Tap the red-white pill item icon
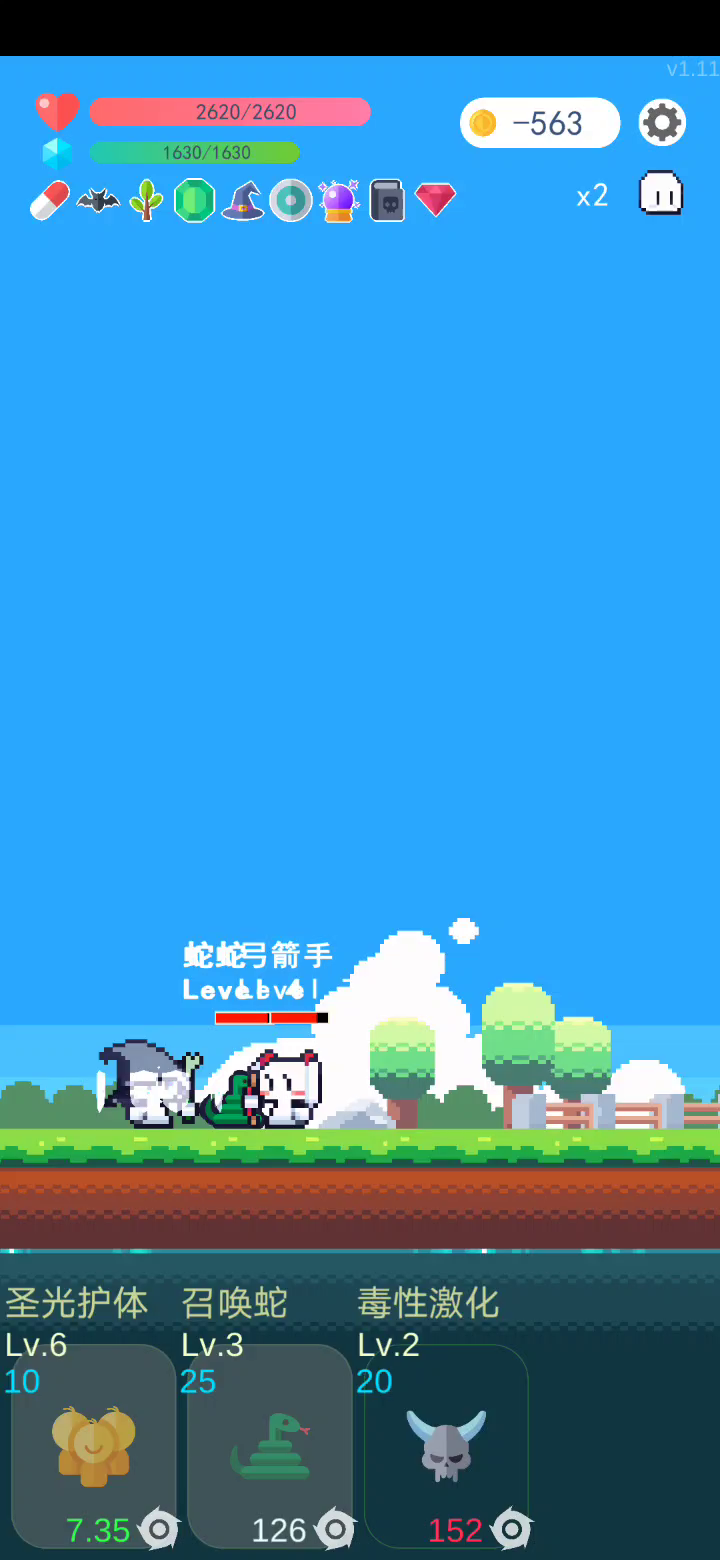The height and width of the screenshot is (1560, 720). [49, 200]
